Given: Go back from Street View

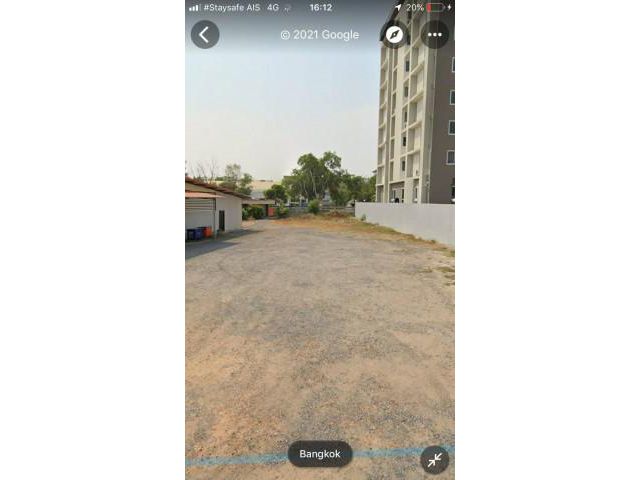Looking at the screenshot, I should coord(205,35).
